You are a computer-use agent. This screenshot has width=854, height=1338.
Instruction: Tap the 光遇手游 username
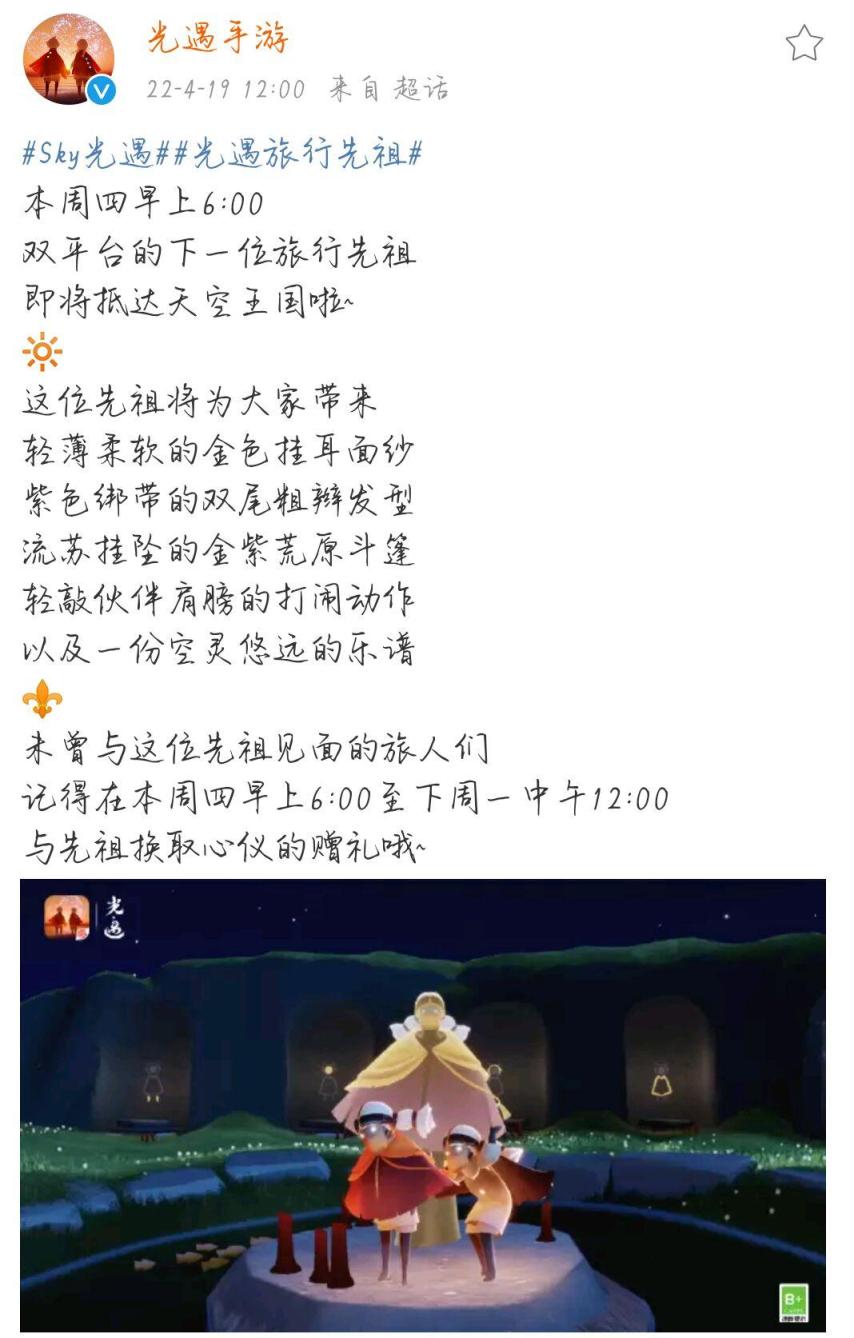click(217, 39)
